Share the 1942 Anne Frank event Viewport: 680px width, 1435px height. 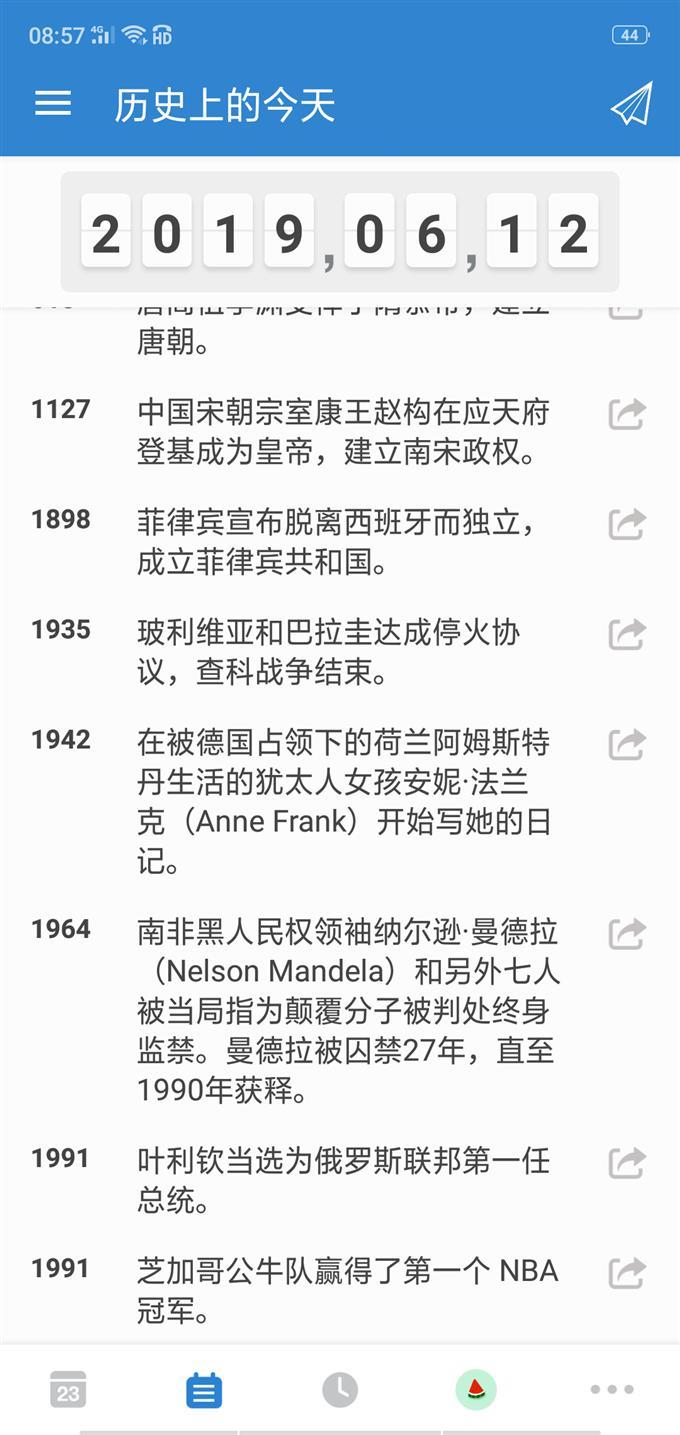pyautogui.click(x=627, y=744)
